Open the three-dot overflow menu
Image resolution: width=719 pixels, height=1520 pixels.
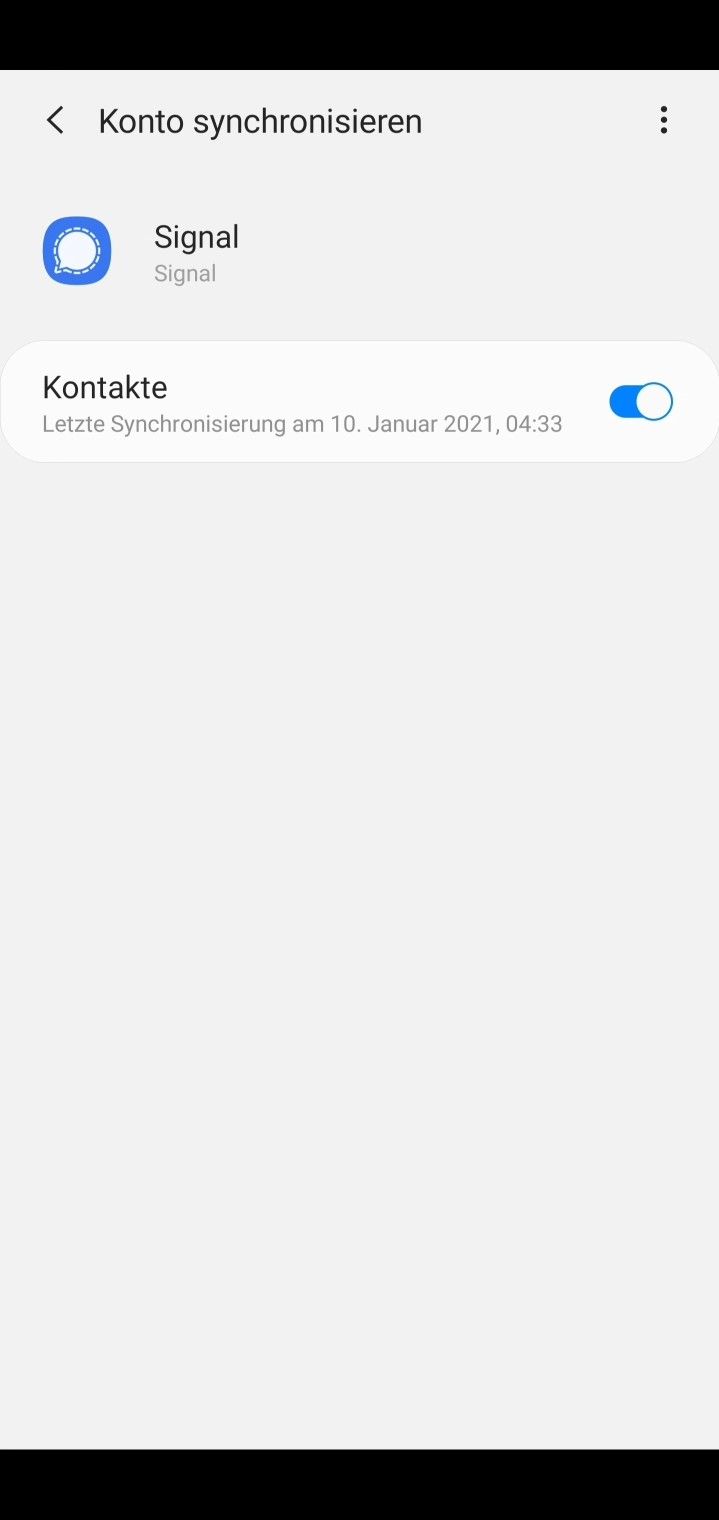pyautogui.click(x=663, y=121)
